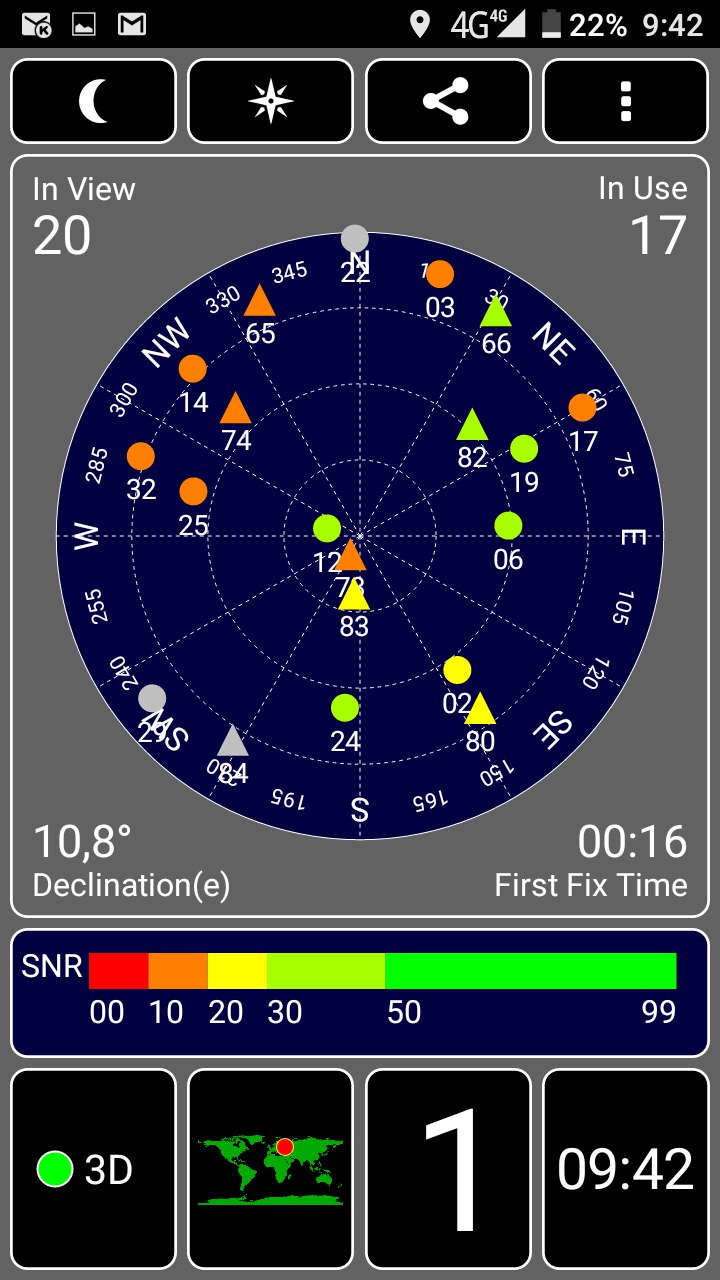
Task: Tap the 09:42 time tile
Action: 626,1168
